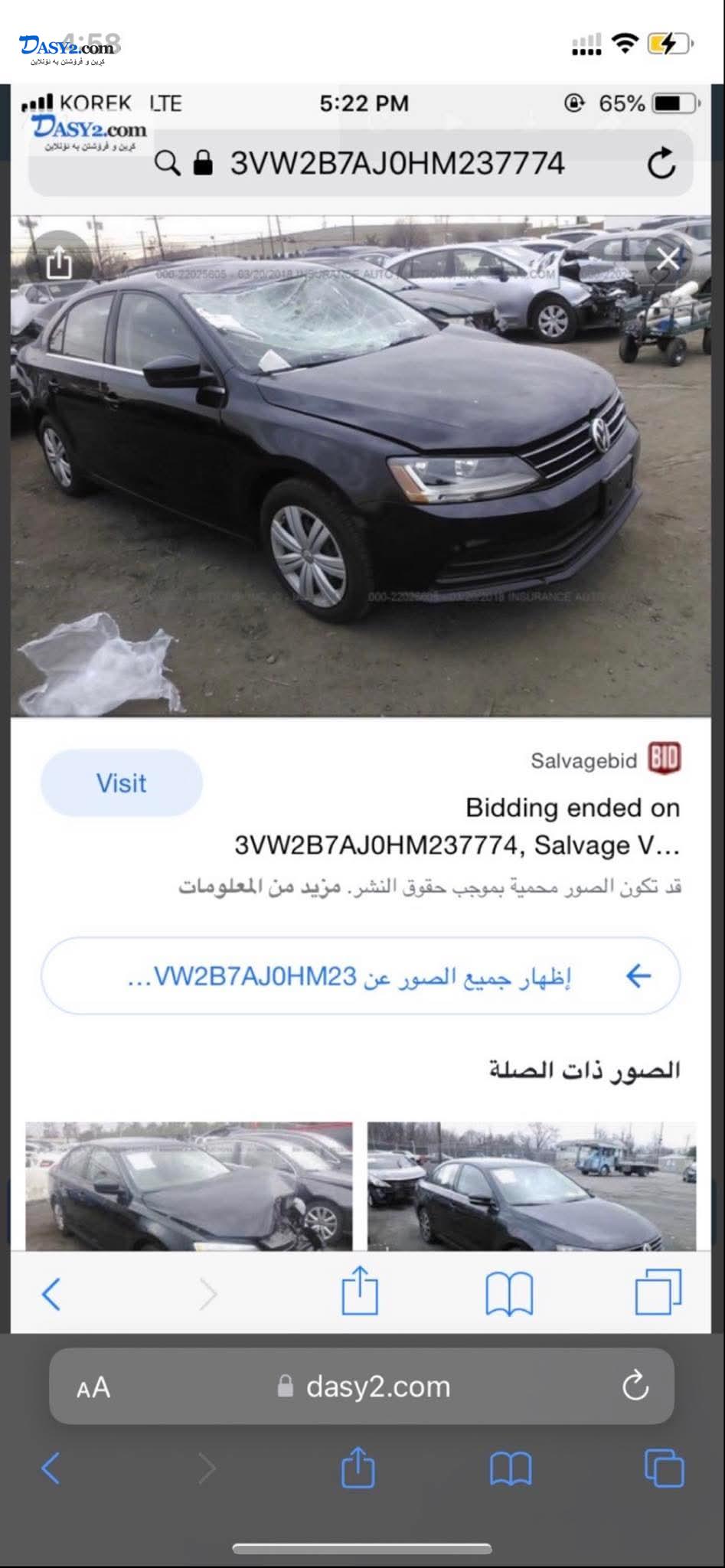Tap the dasy2.com address bar
The height and width of the screenshot is (1568, 725).
[x=362, y=1387]
